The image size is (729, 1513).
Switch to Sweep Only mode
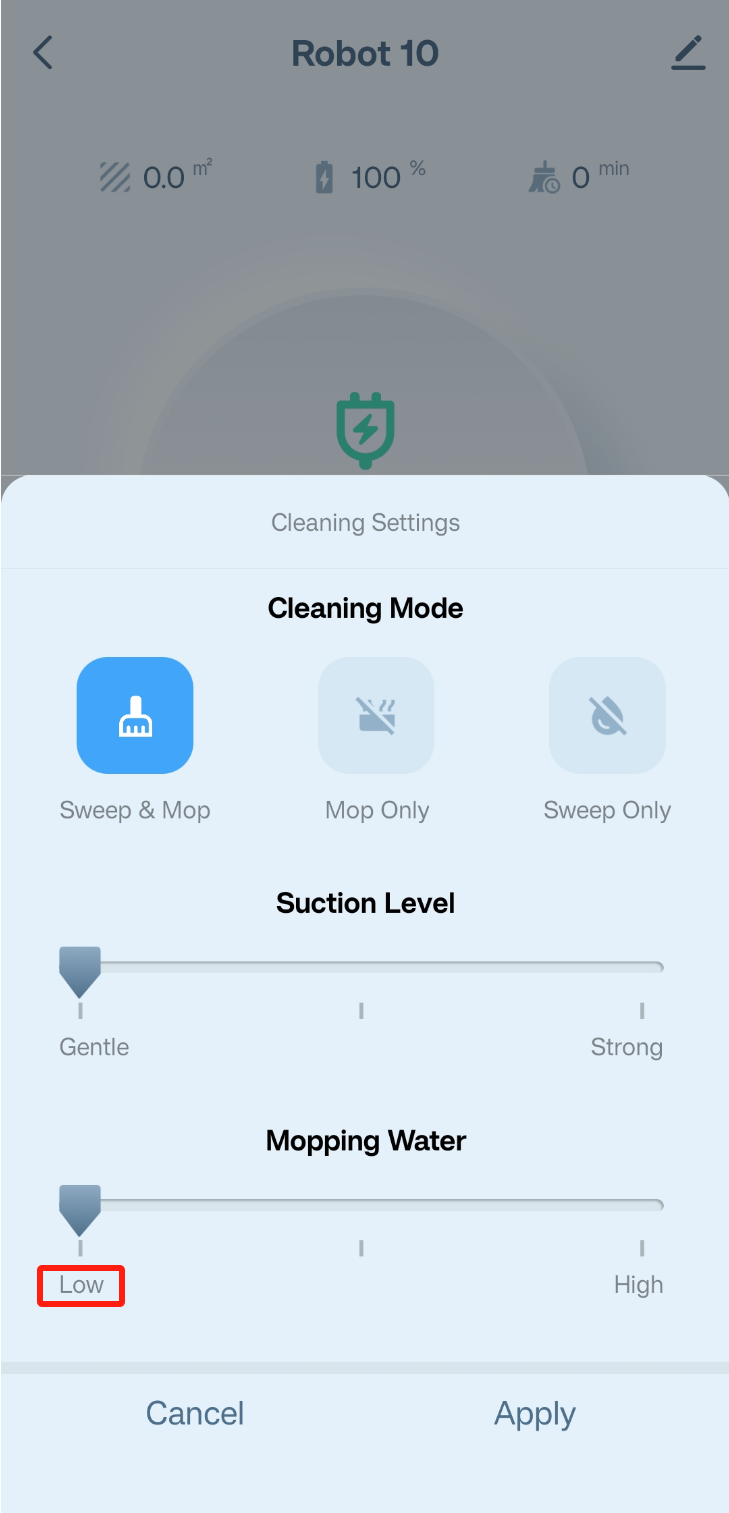coord(607,715)
